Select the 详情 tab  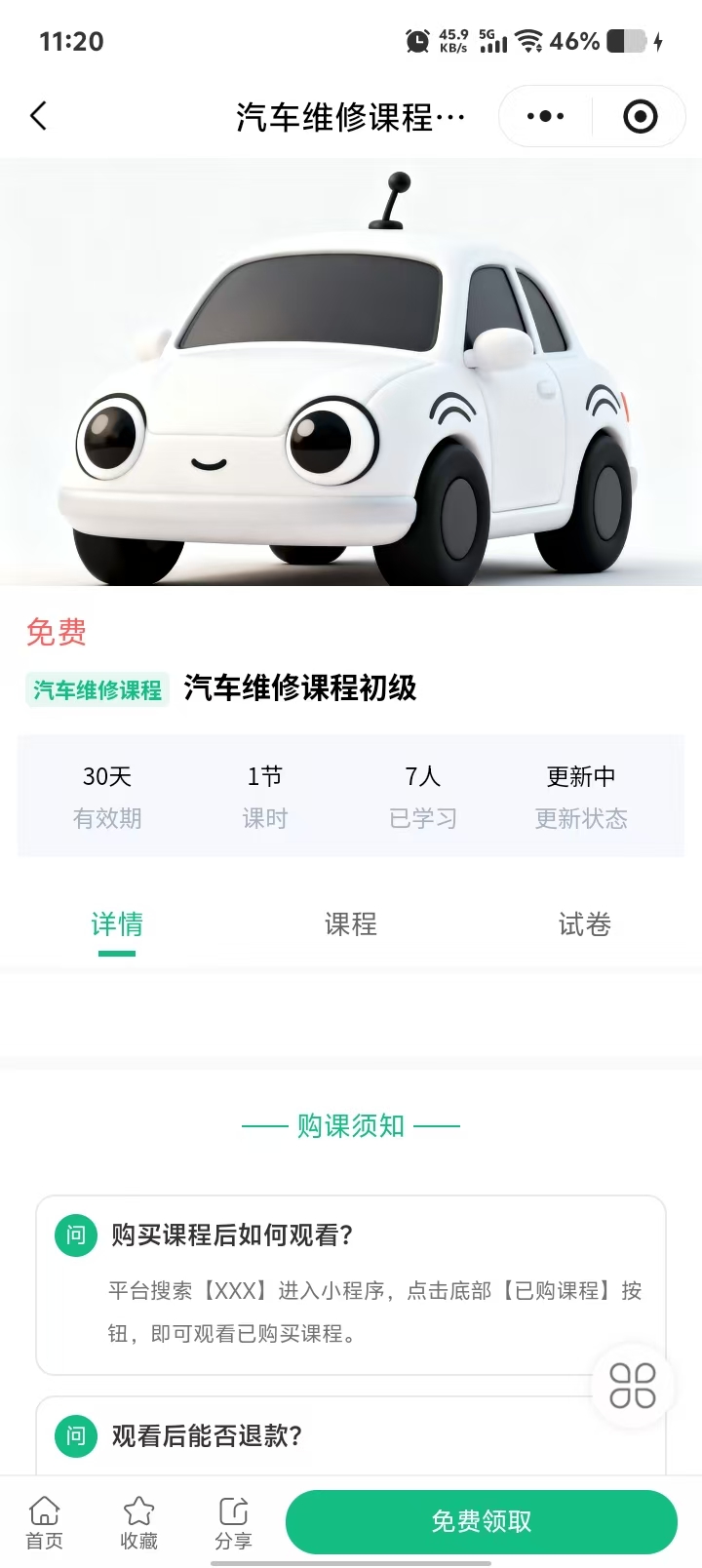point(117,923)
